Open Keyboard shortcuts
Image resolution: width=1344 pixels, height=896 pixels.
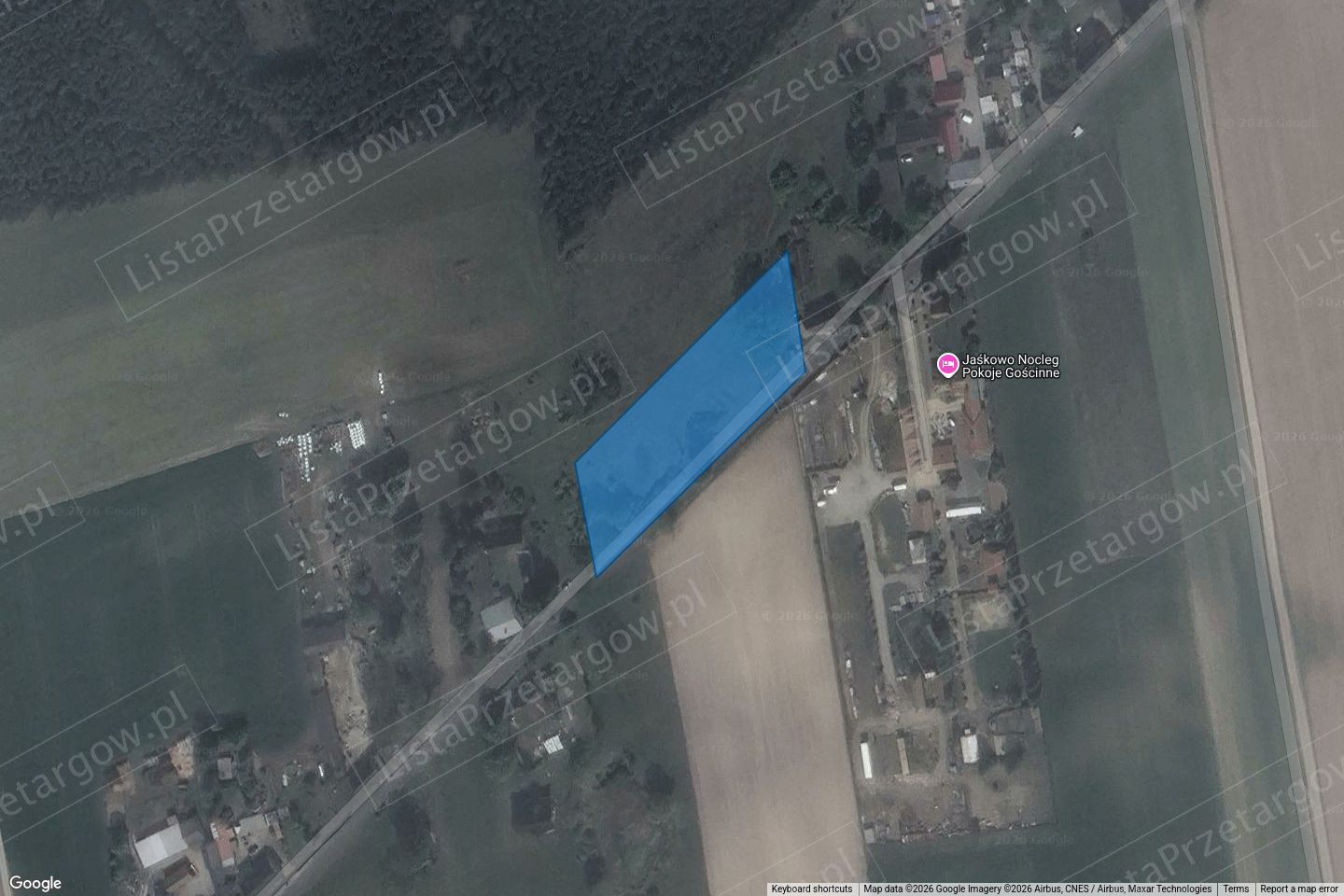tap(811, 889)
